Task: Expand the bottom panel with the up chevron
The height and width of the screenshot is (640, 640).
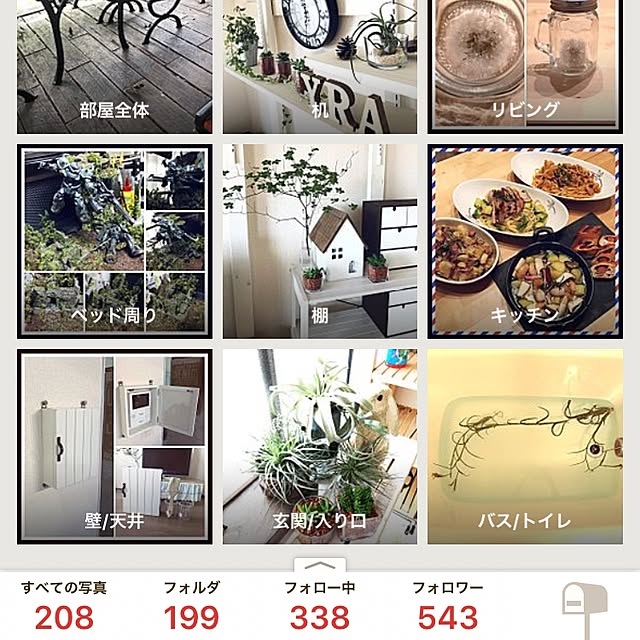Action: [319, 565]
